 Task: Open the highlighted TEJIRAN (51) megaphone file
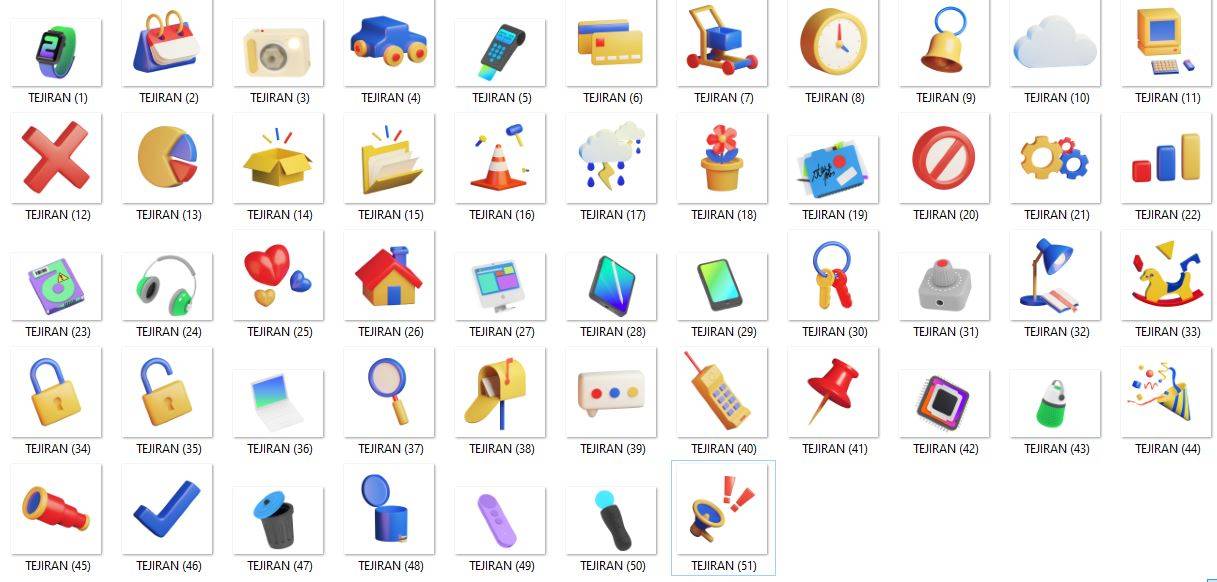722,509
